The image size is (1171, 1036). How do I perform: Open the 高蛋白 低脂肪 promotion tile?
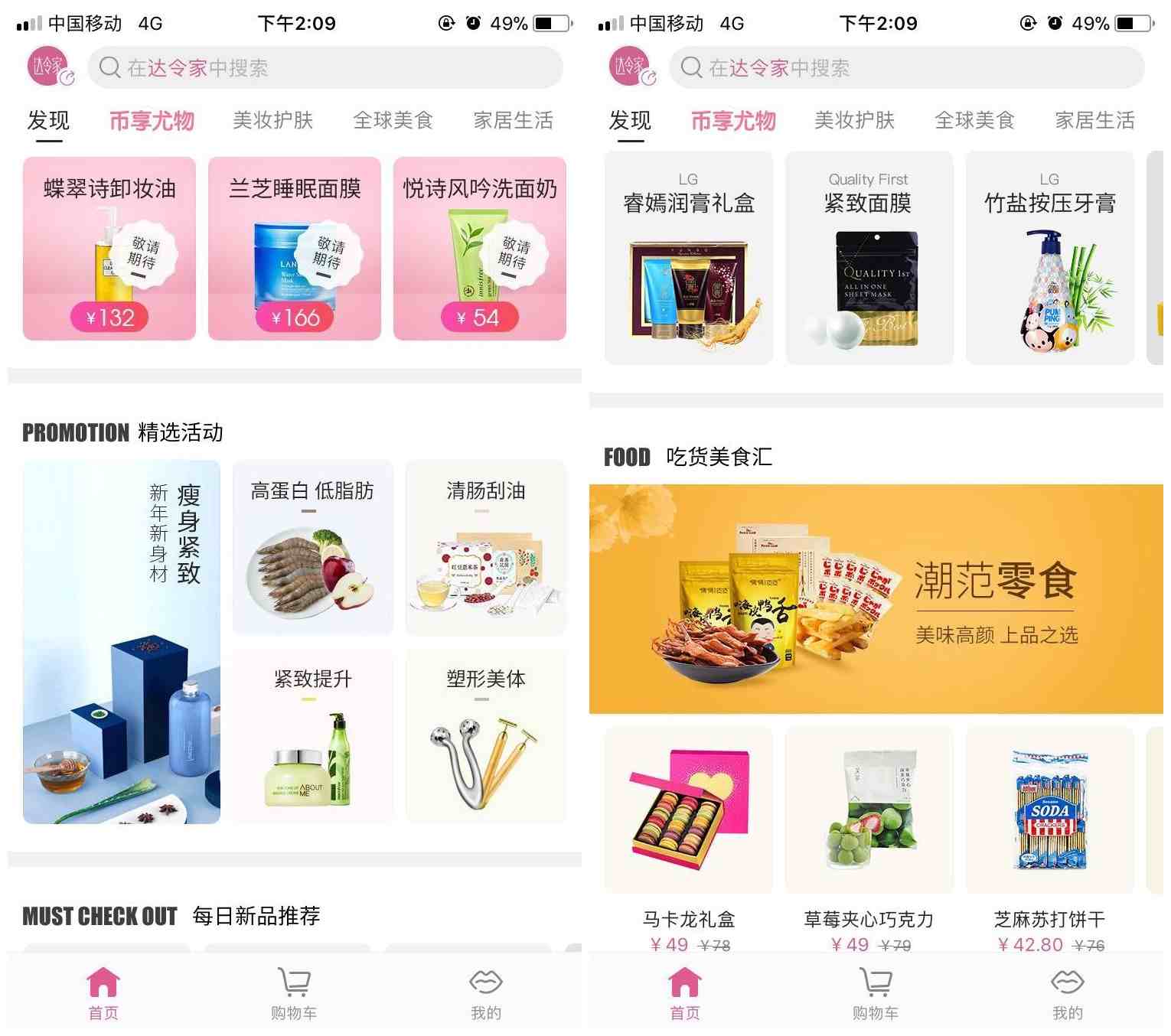pyautogui.click(x=312, y=547)
